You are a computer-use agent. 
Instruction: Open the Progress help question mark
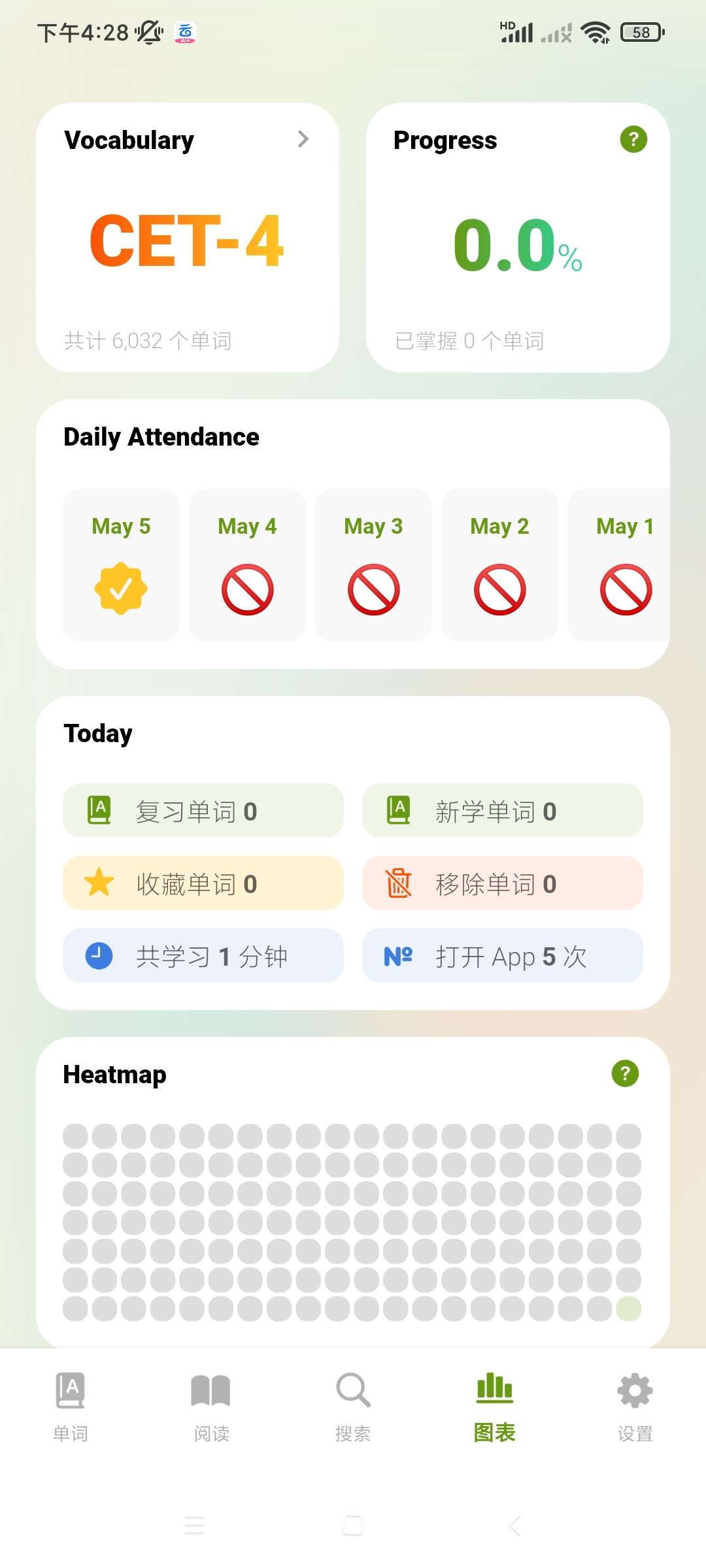point(633,139)
